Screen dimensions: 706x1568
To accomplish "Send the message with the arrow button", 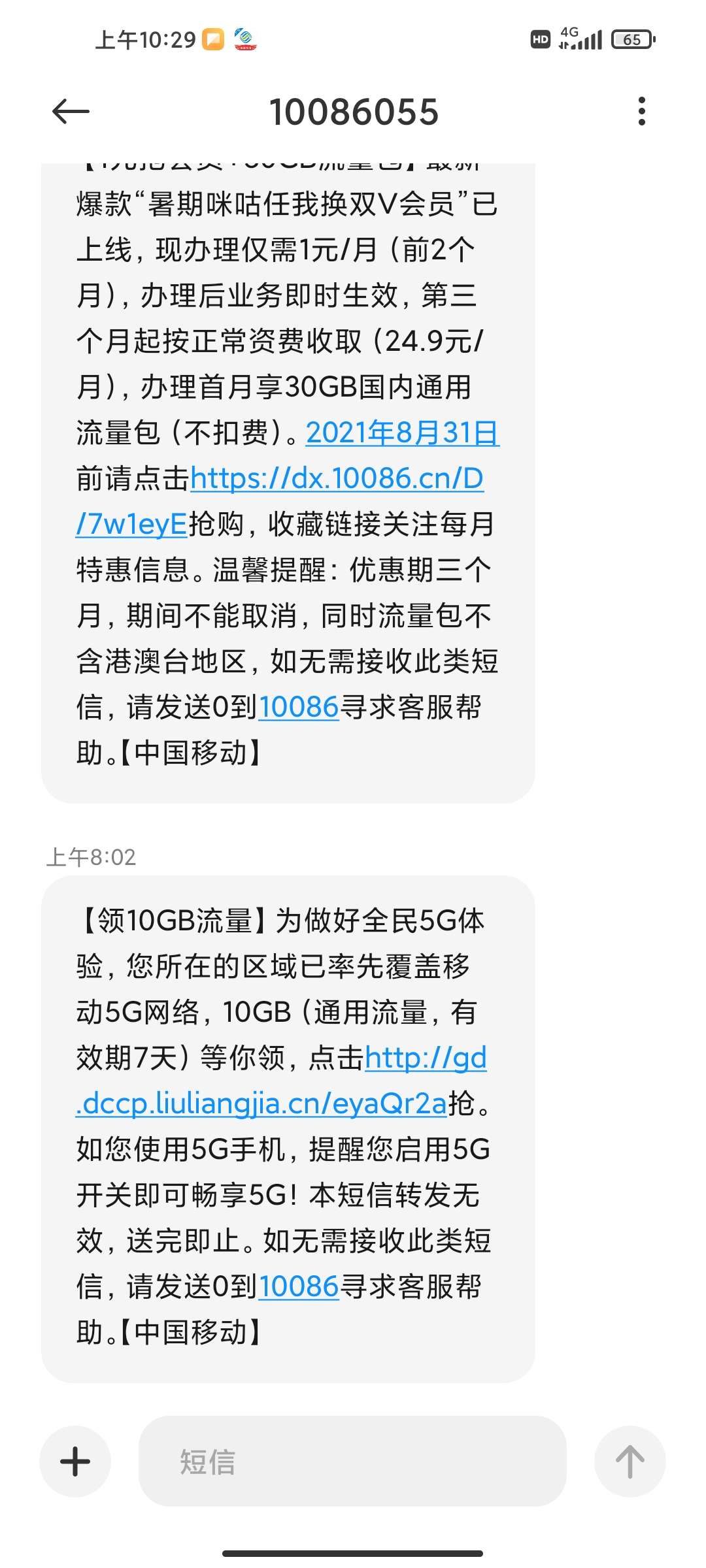I will coord(630,1462).
